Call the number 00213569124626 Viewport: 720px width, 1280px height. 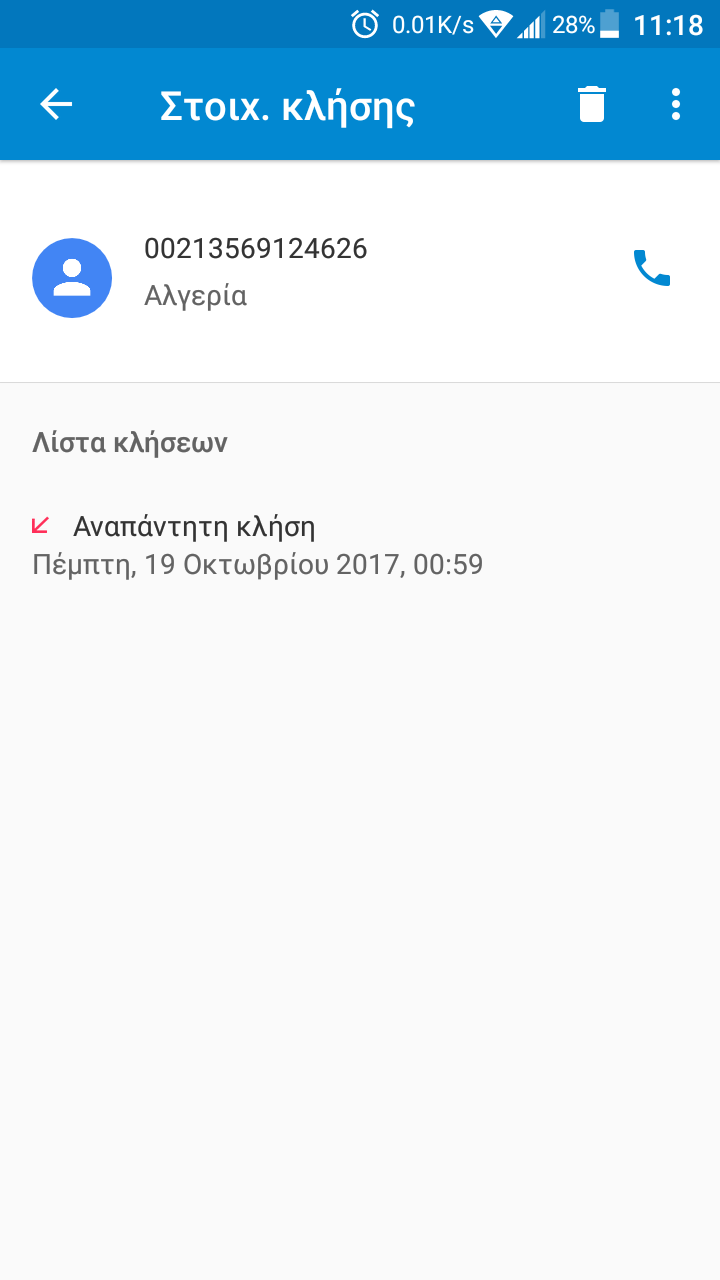pos(651,268)
